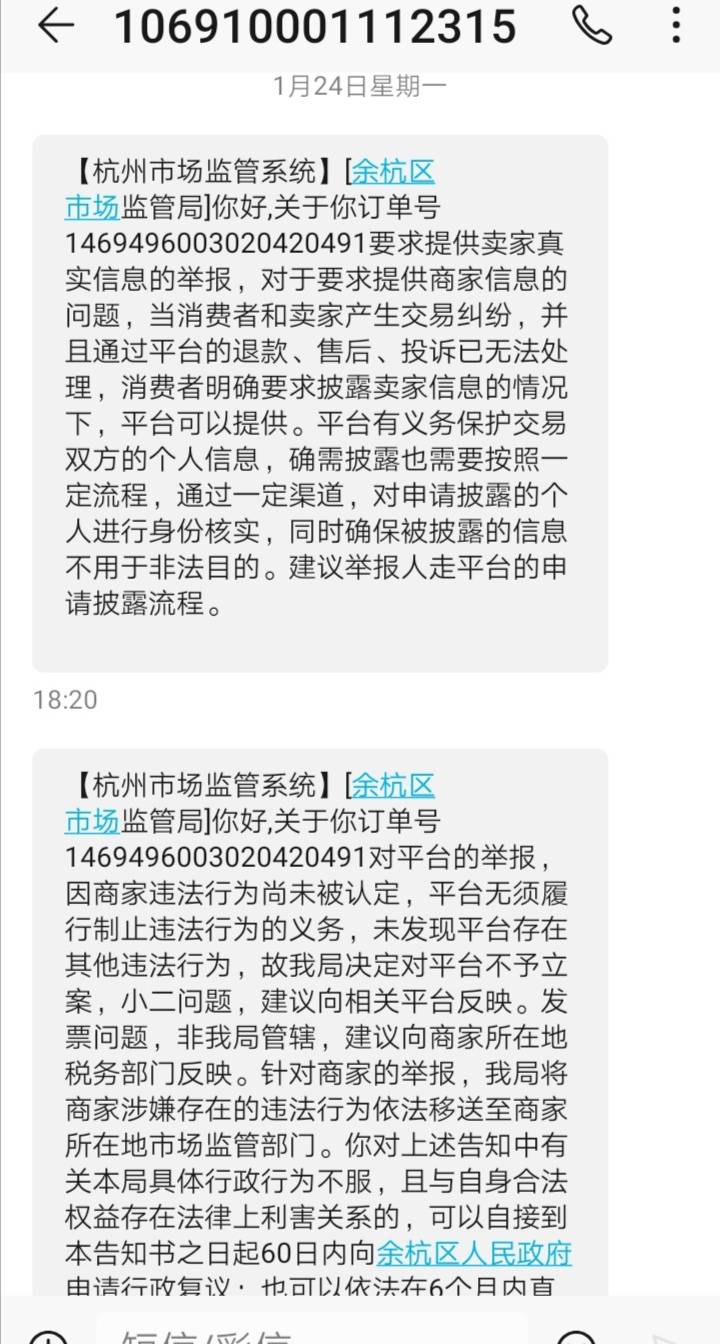Viewport: 720px width, 1344px height.
Task: Open the 余杭区人民政府 link
Action: click(474, 1252)
